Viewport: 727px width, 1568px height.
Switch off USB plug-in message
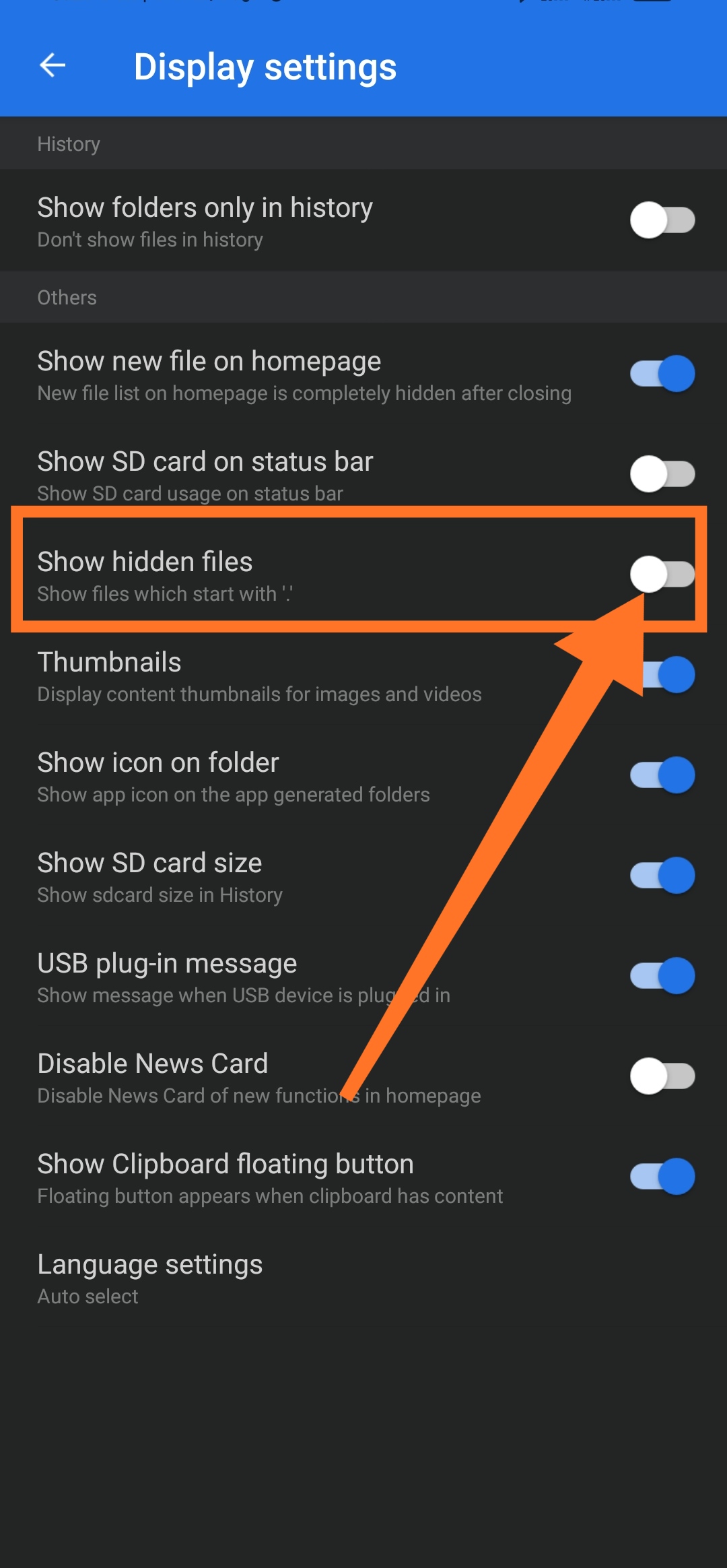[662, 976]
